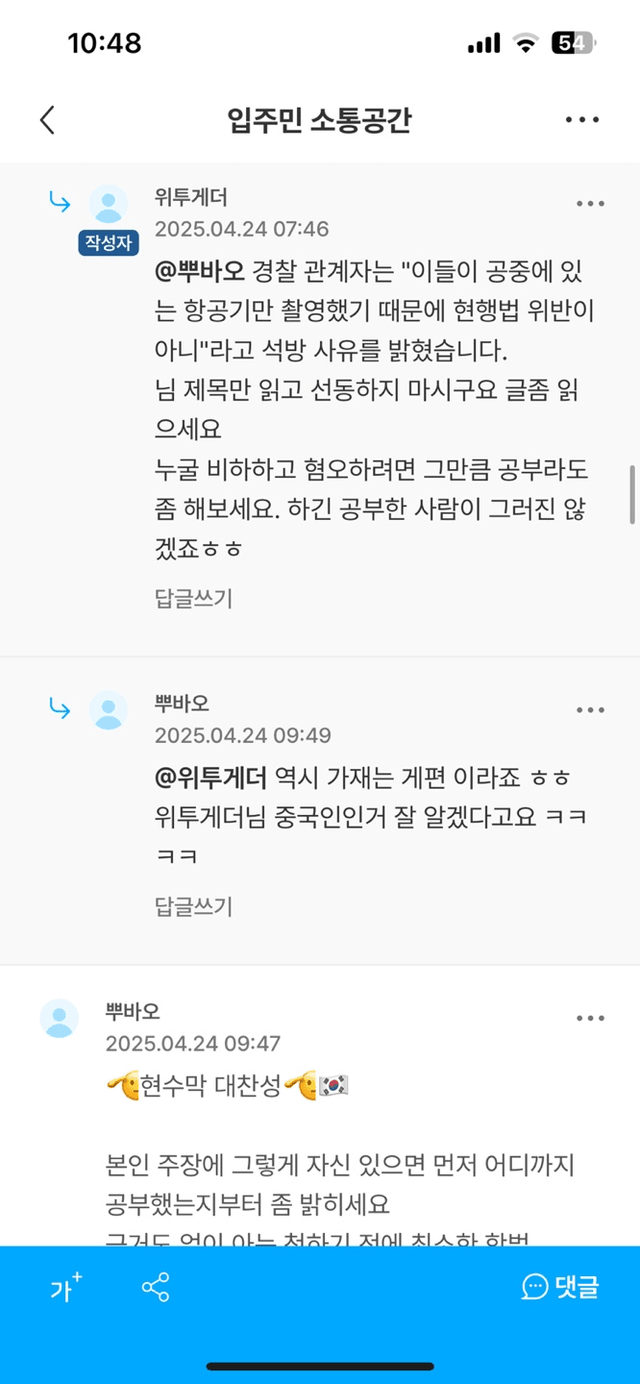The image size is (640, 1384).
Task: Share this post
Action: pos(155,1288)
